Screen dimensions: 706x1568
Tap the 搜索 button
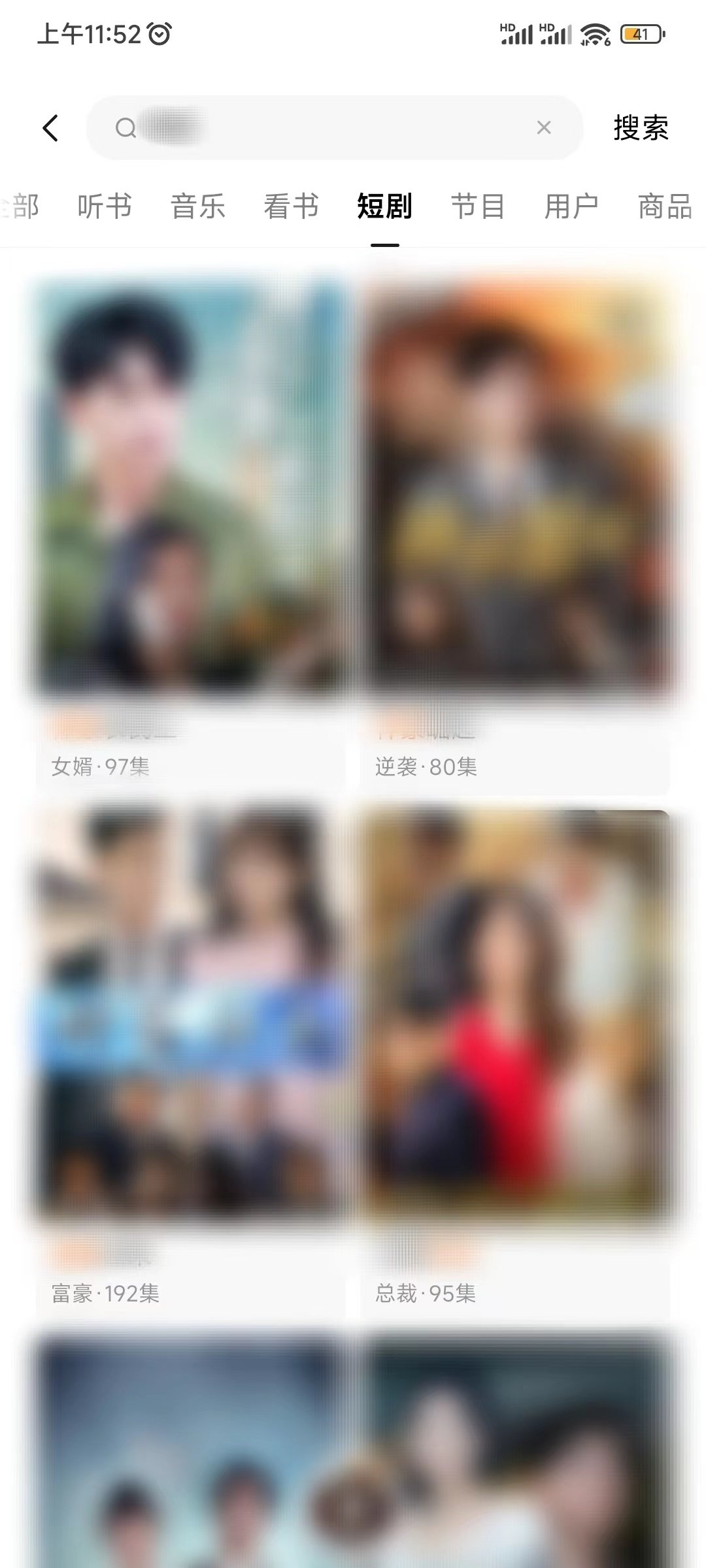tap(641, 128)
